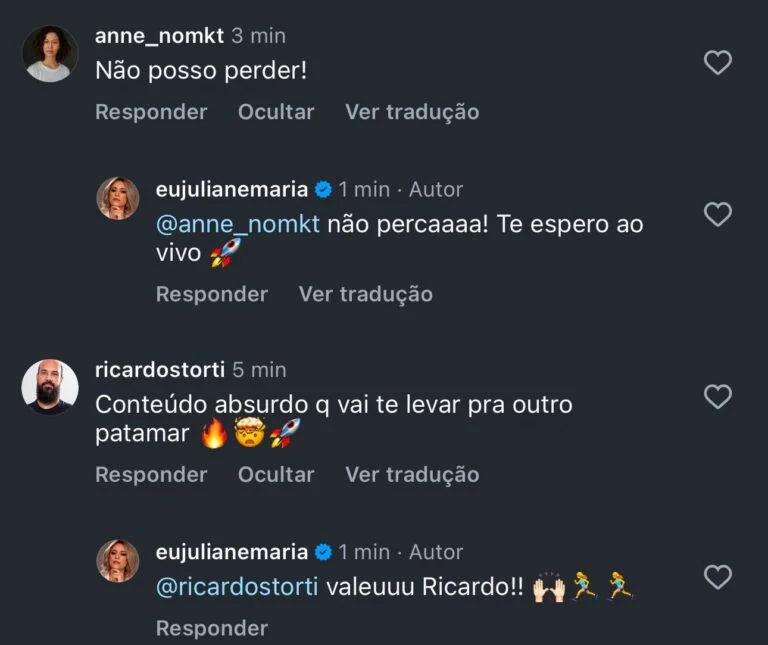Like anne_nomkt's comment
This screenshot has height=645, width=768.
pyautogui.click(x=718, y=63)
